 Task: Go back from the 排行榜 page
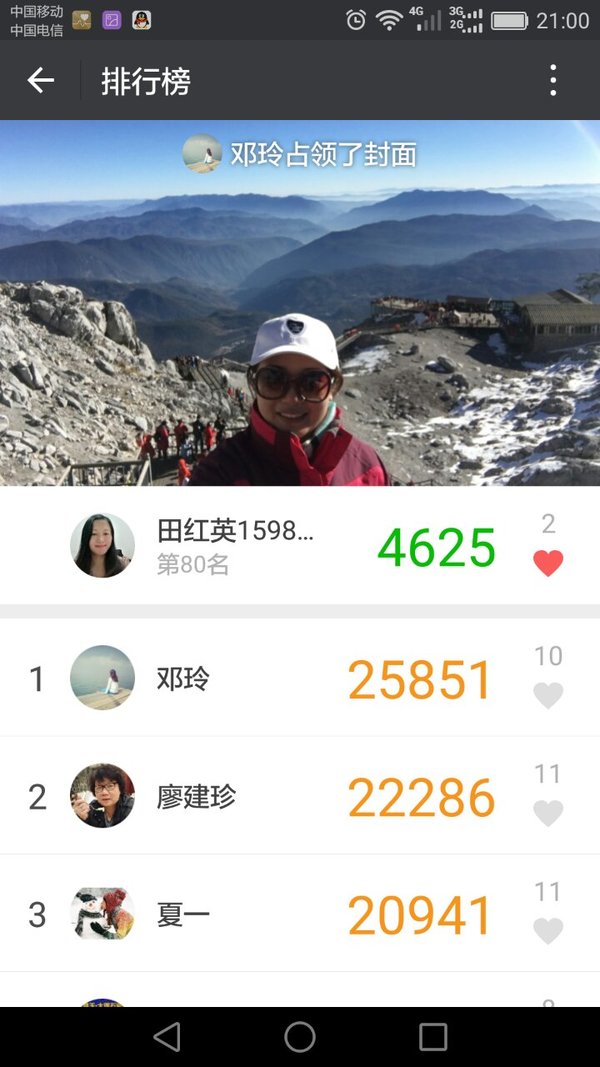pos(41,80)
